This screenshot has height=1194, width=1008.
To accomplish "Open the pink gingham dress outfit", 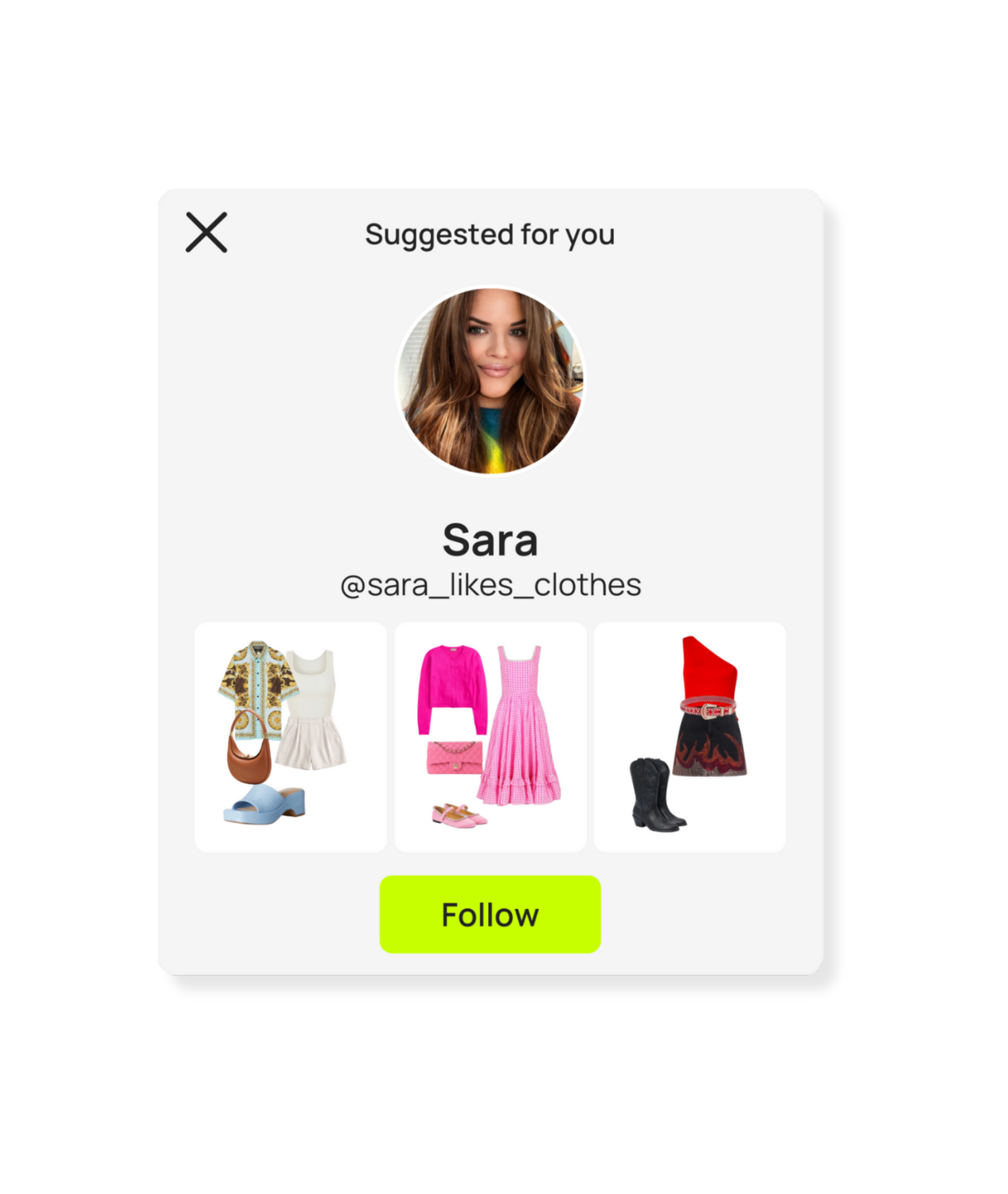I will coord(490,737).
